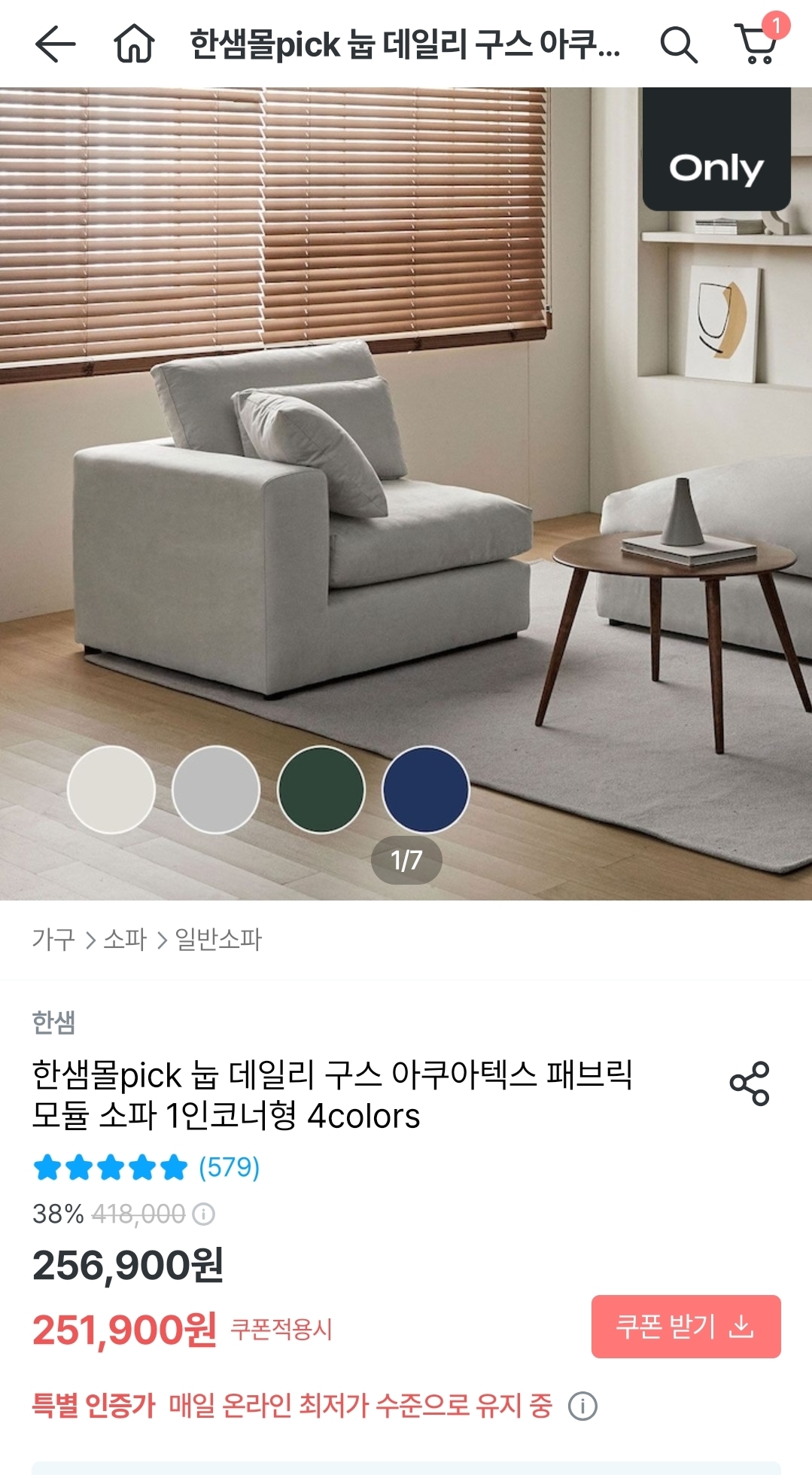Open the main sofa product image
The height and width of the screenshot is (1475, 812).
[406, 494]
